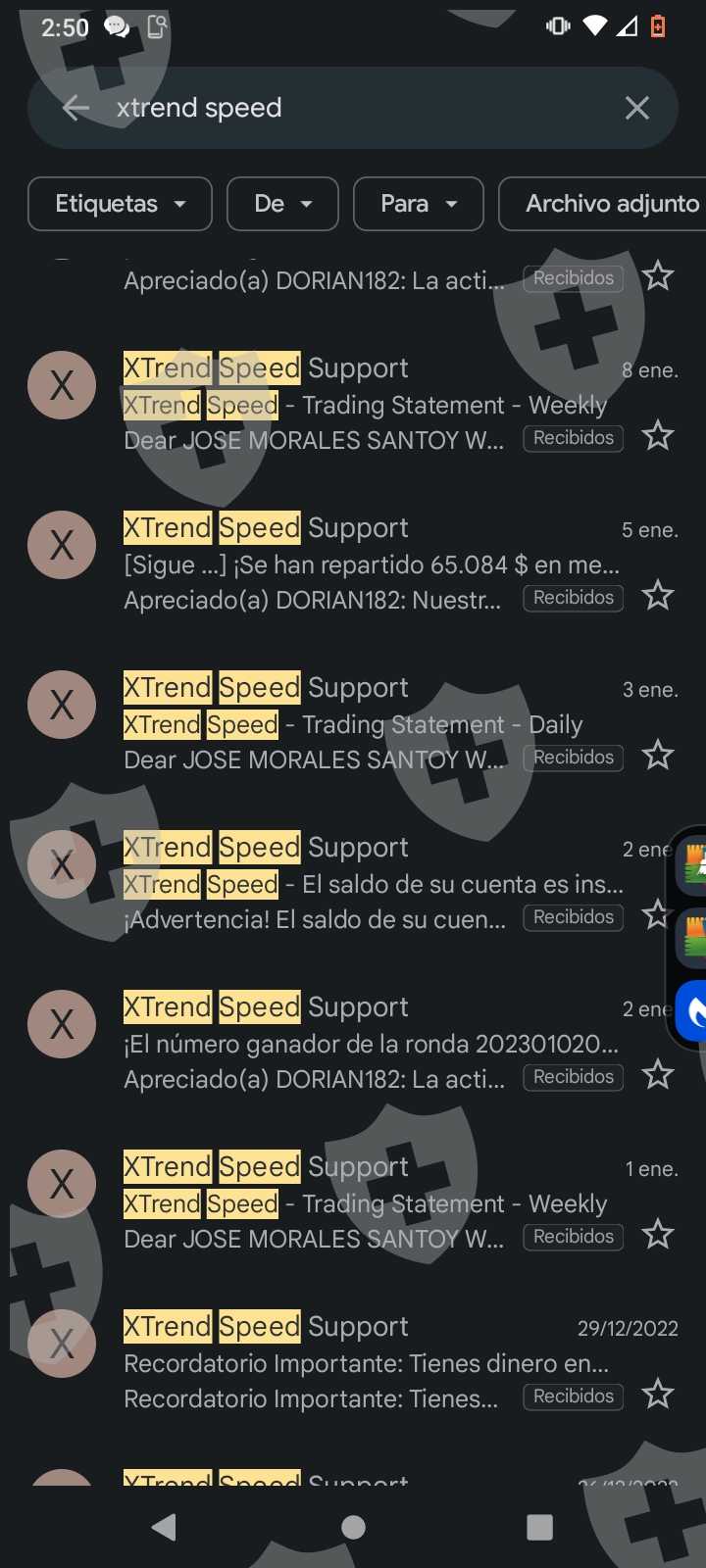Expand the Etiquetas filter dropdown
Image resolution: width=706 pixels, height=1568 pixels.
click(120, 204)
